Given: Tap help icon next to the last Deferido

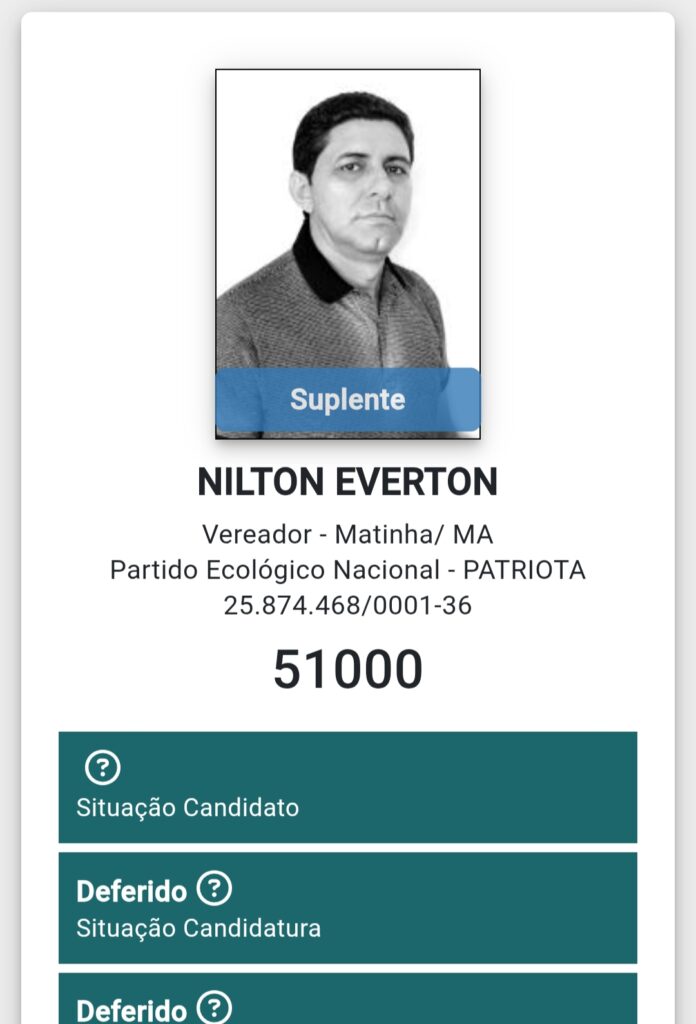Looking at the screenshot, I should tap(214, 1007).
